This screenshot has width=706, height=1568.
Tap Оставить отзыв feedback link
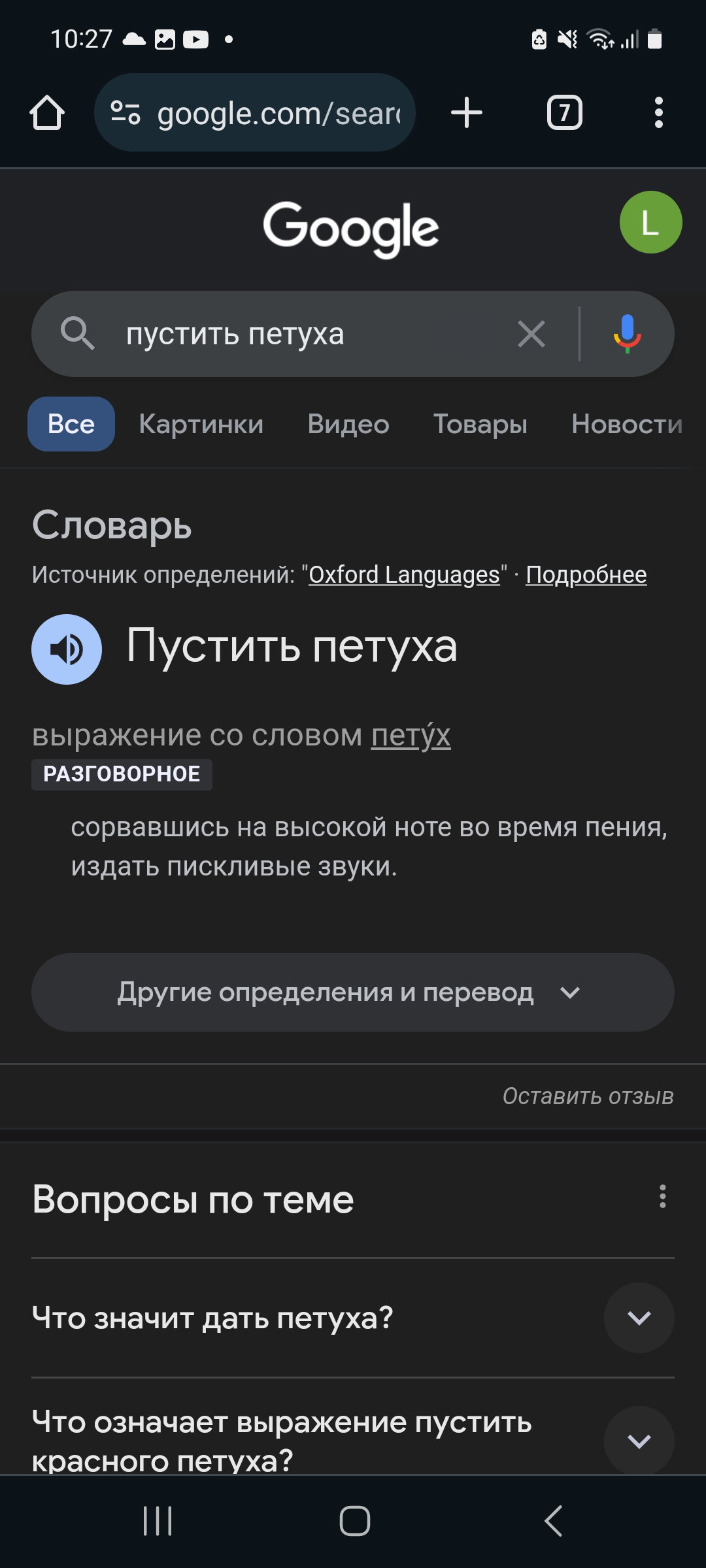pos(588,1096)
